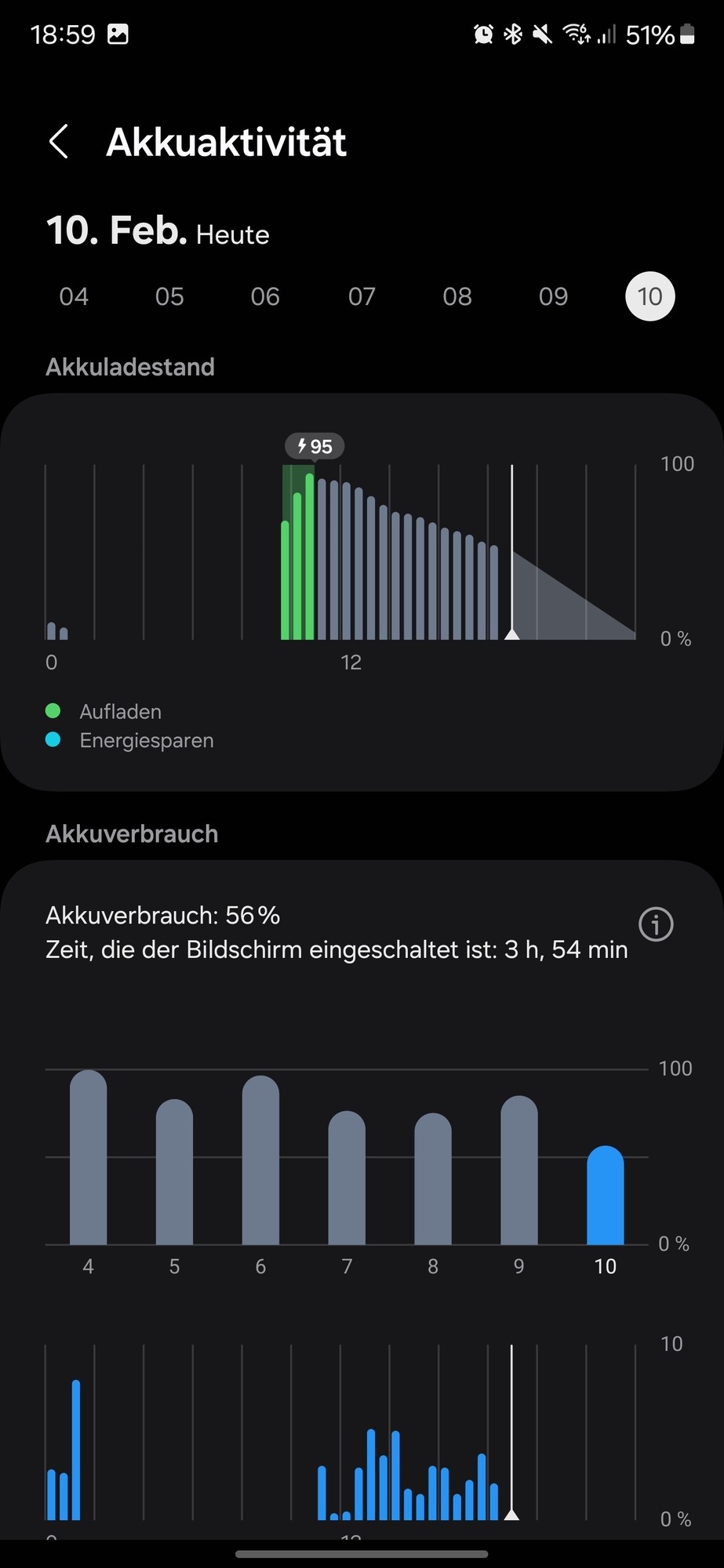724x1568 pixels.
Task: Tap the usage bar for day 6
Action: 260,1160
